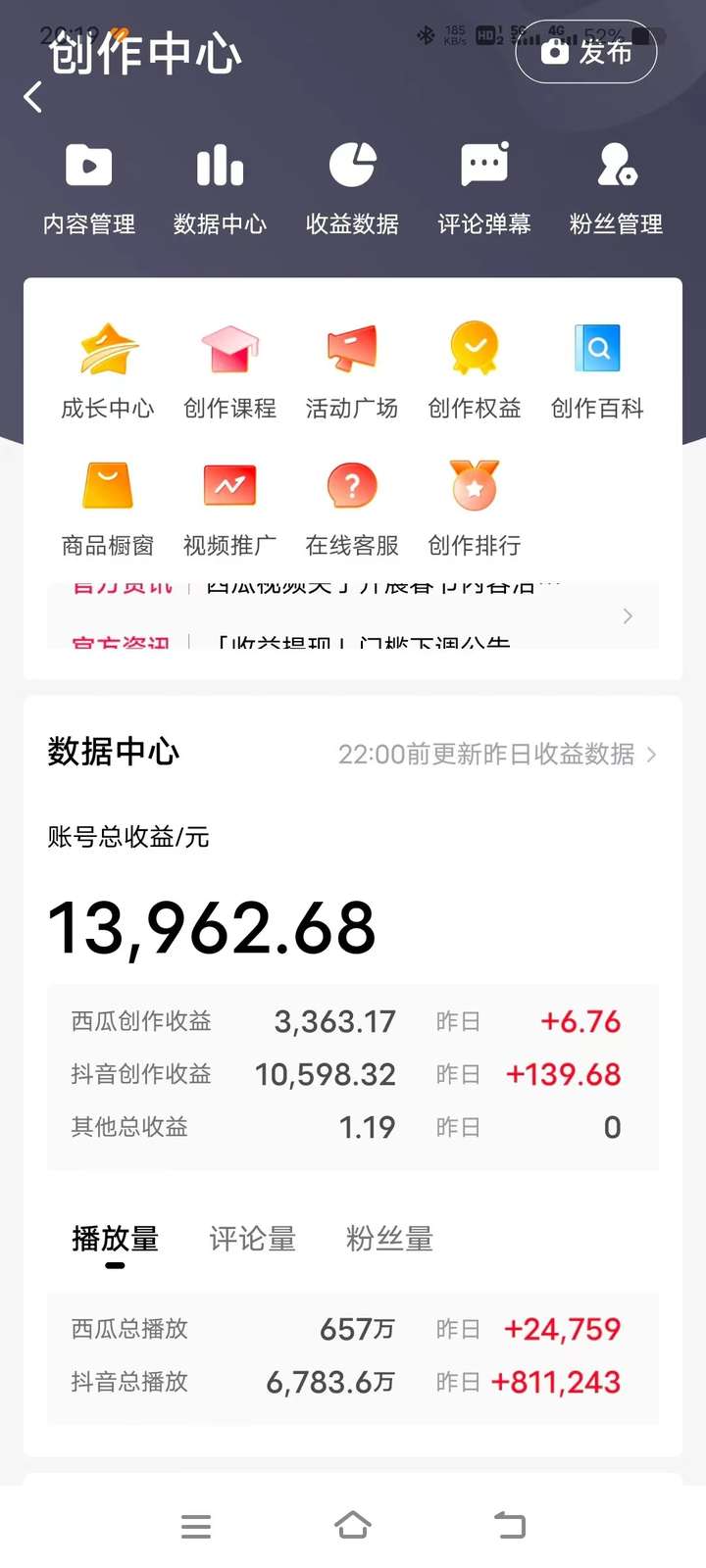Image resolution: width=706 pixels, height=1568 pixels.
Task: Go back with the back arrow
Action: tap(32, 97)
